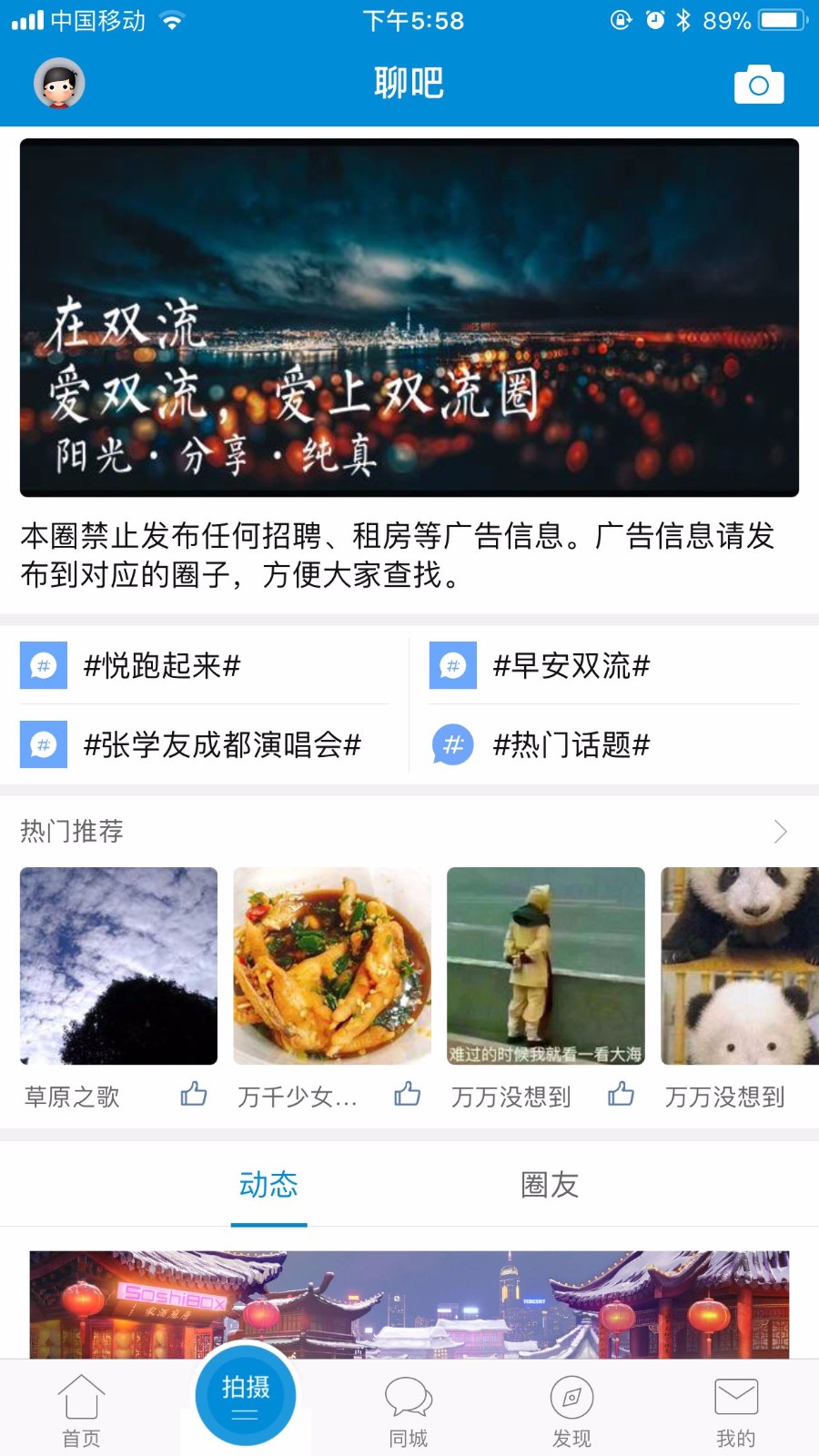The height and width of the screenshot is (1456, 819).
Task: Like the 草原之歌 post
Action: coord(194,1096)
